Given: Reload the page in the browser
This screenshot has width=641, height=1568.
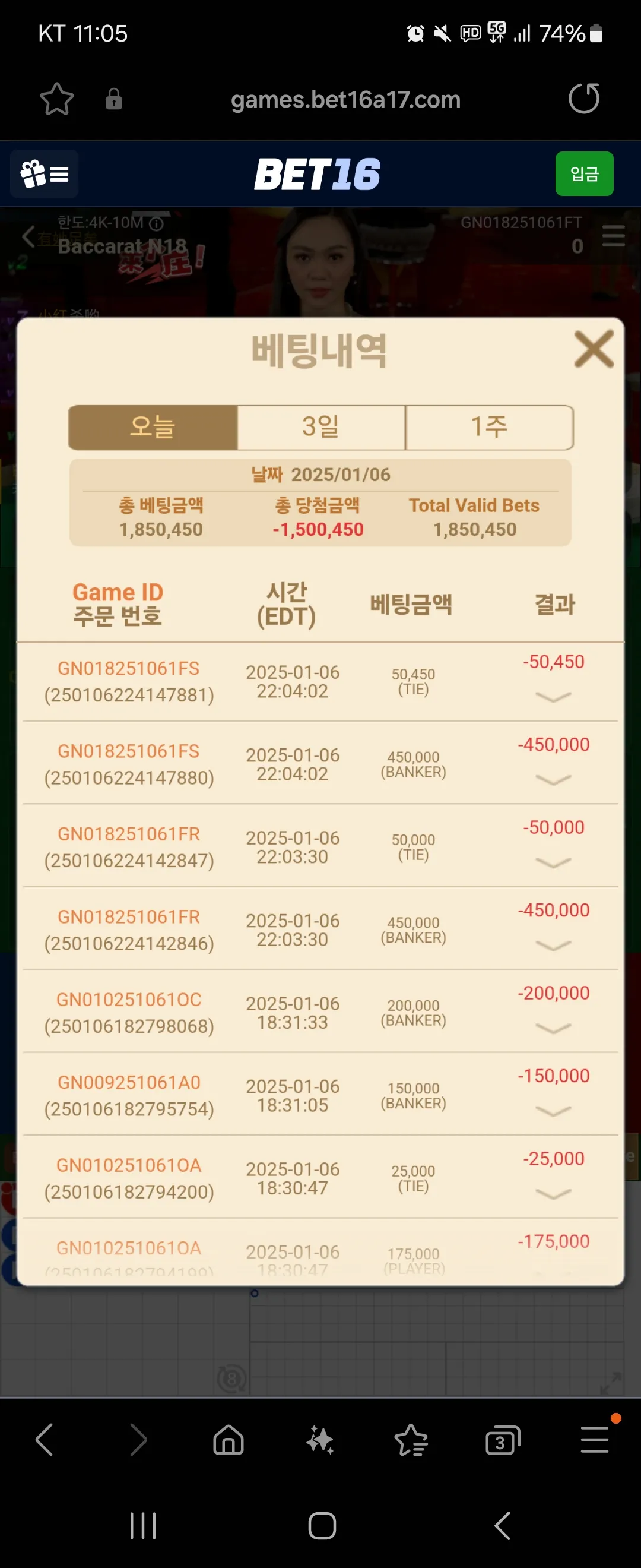Looking at the screenshot, I should (584, 99).
